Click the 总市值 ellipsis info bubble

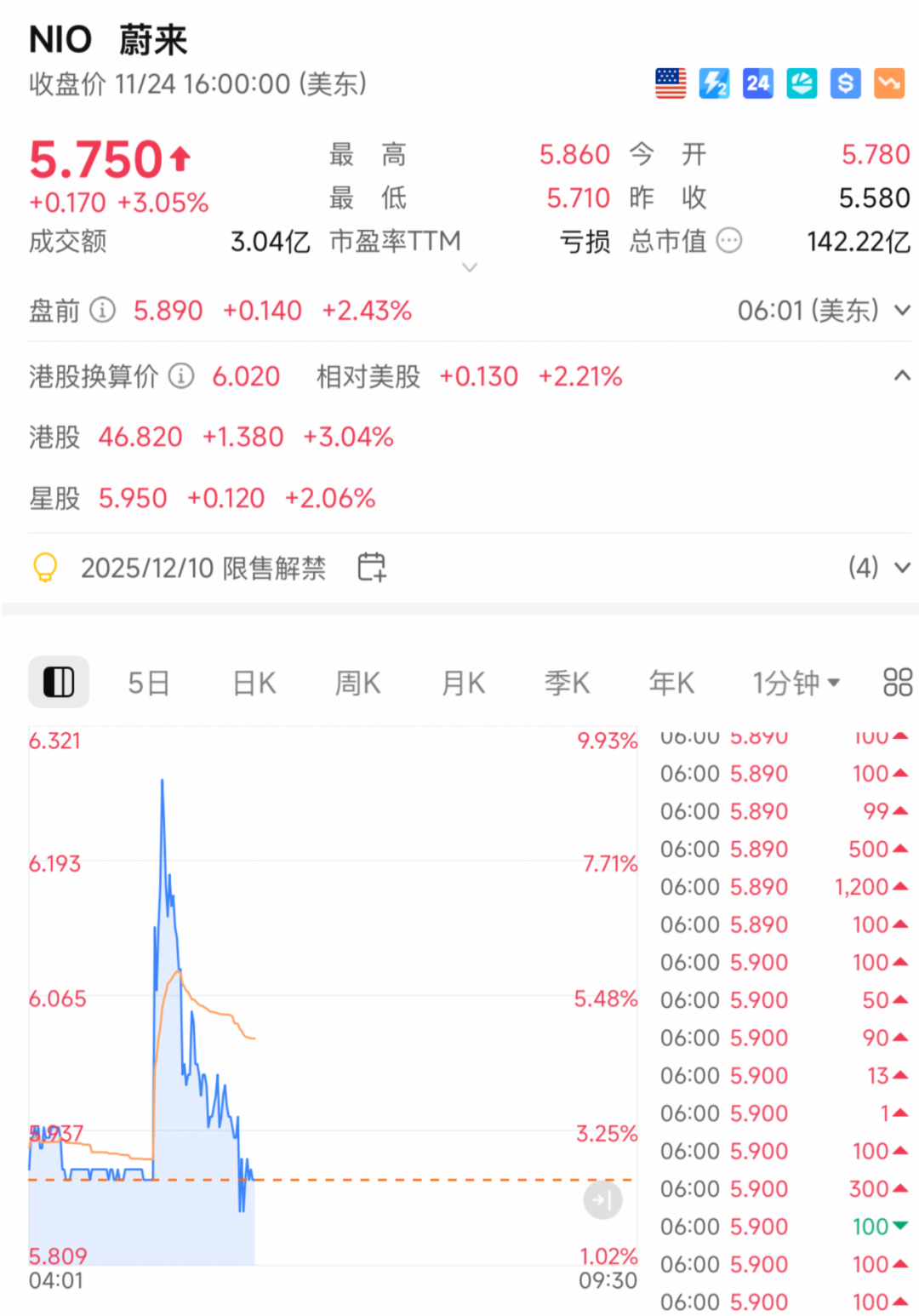pos(728,241)
